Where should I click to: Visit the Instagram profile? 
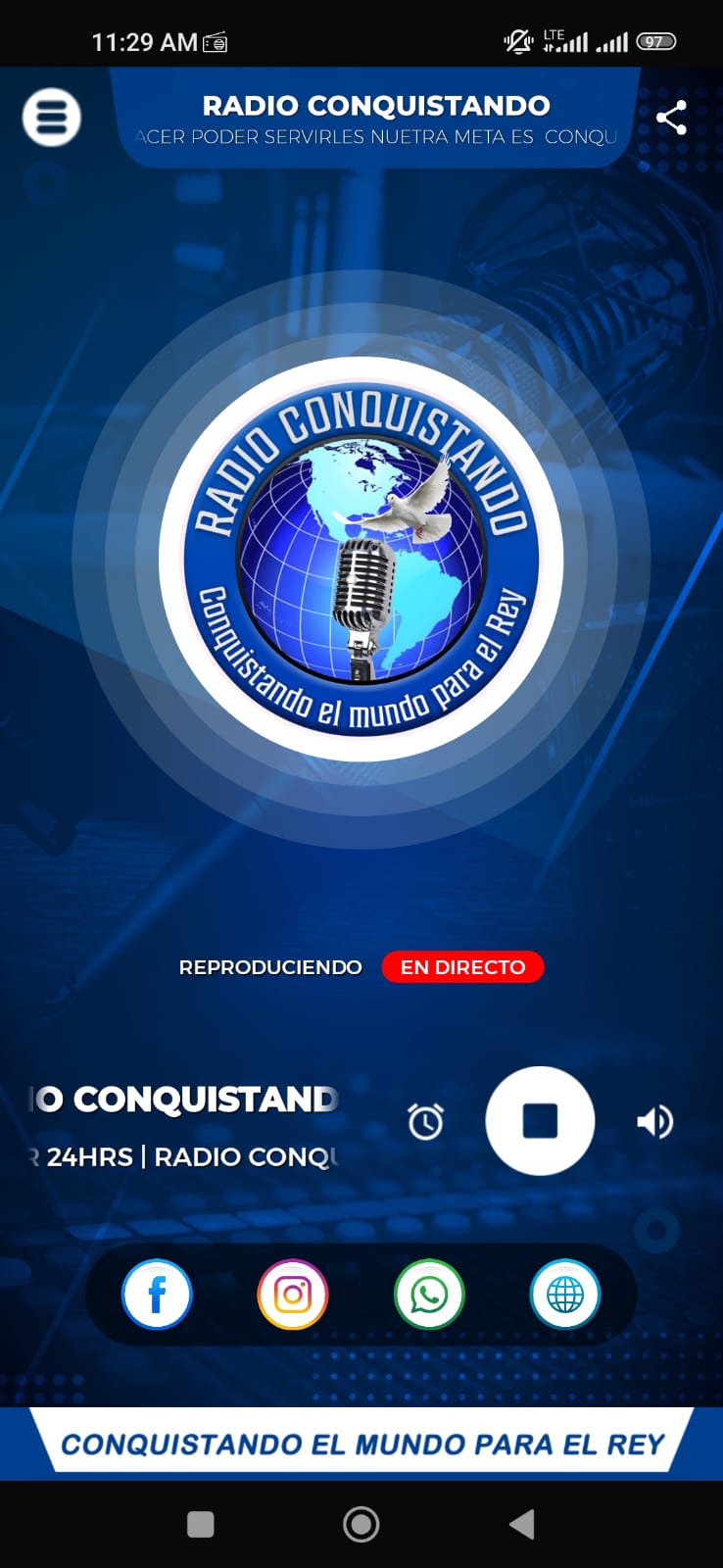click(293, 1295)
